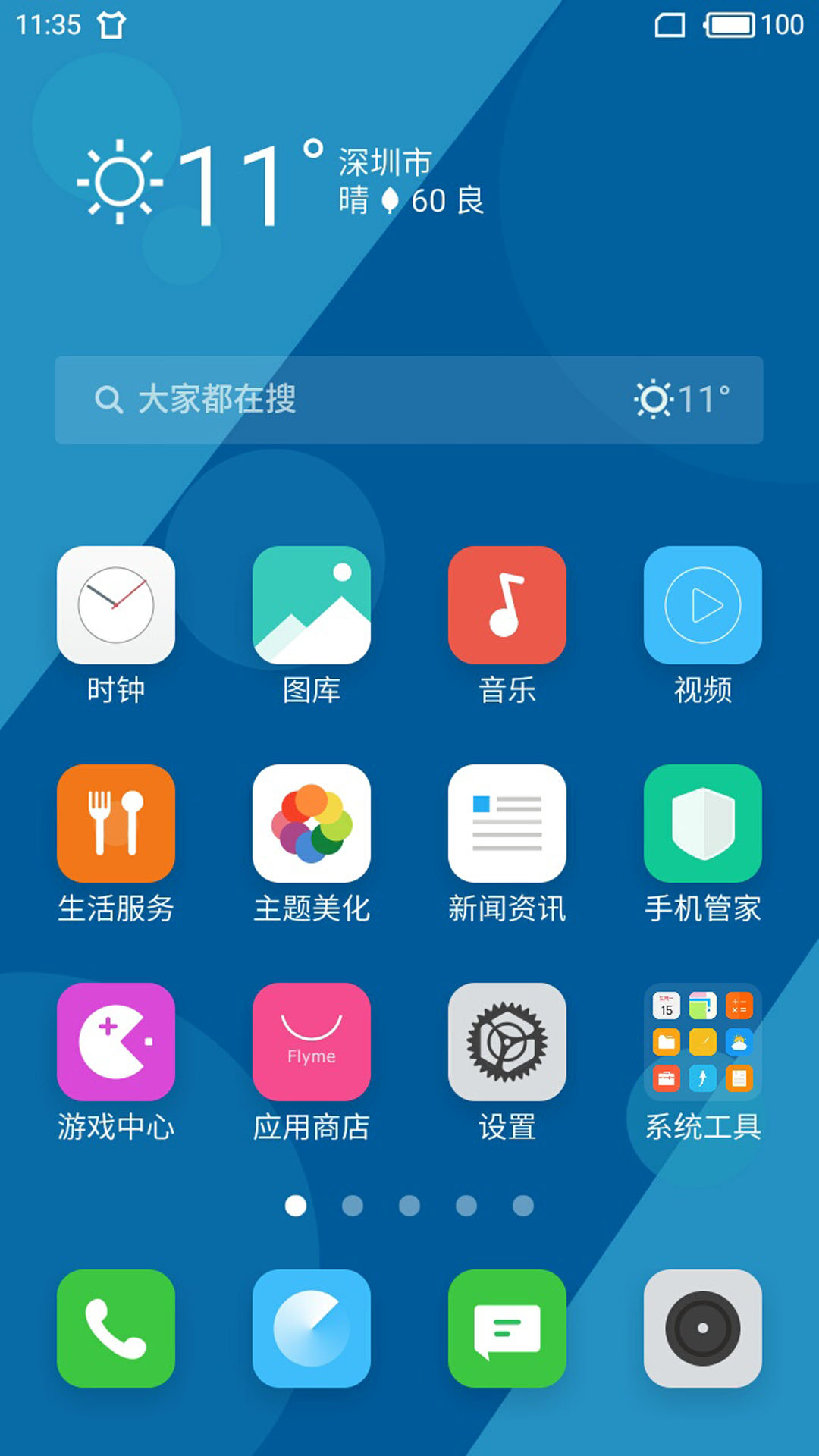Open the phone dialer in the dock
The image size is (819, 1456).
click(116, 1329)
